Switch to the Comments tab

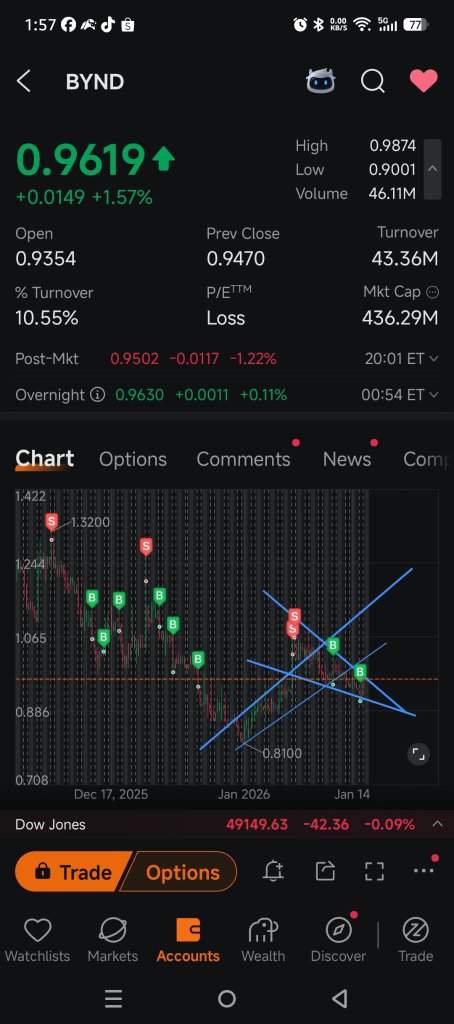tap(243, 459)
